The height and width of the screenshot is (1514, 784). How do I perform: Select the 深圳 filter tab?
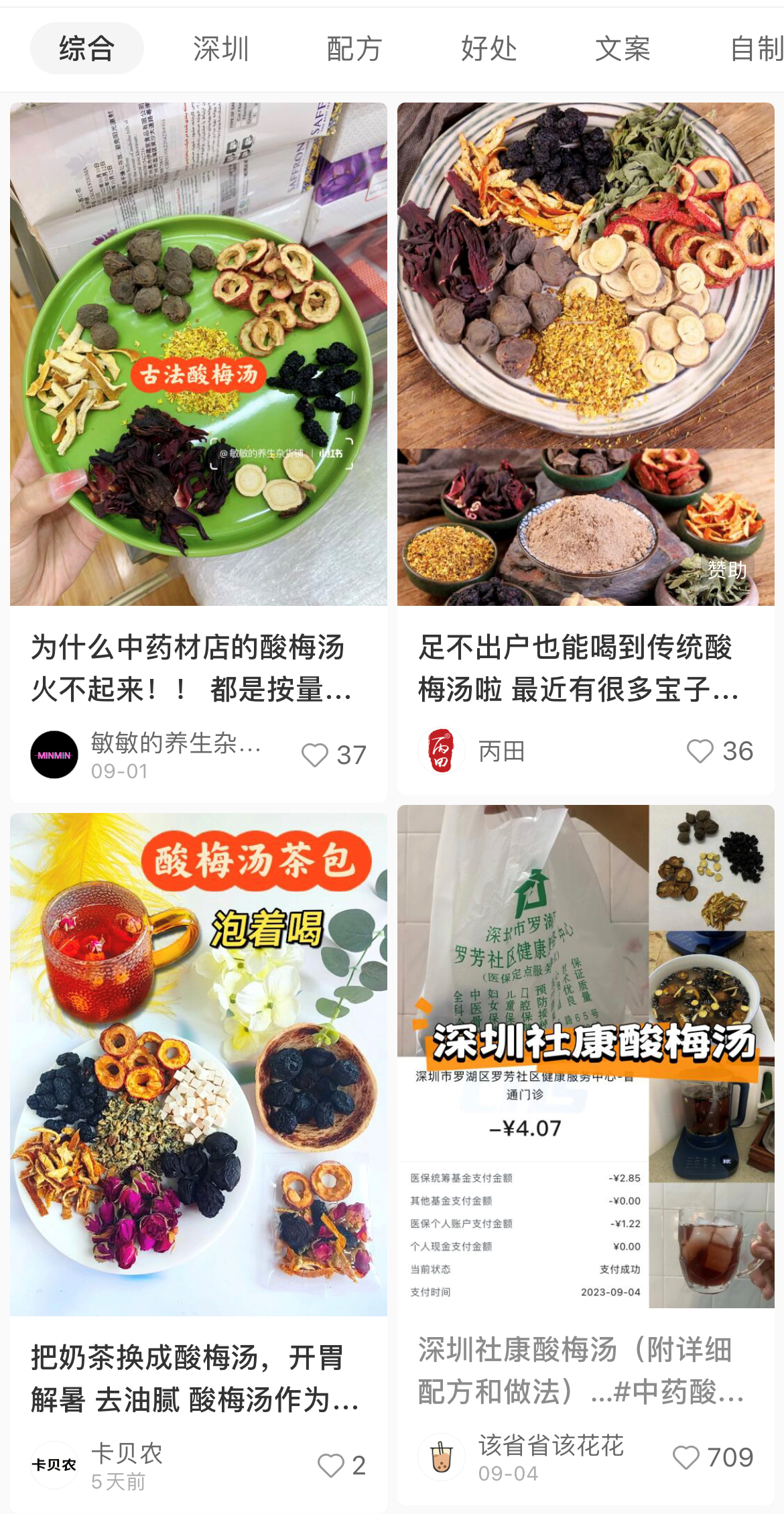(x=220, y=48)
